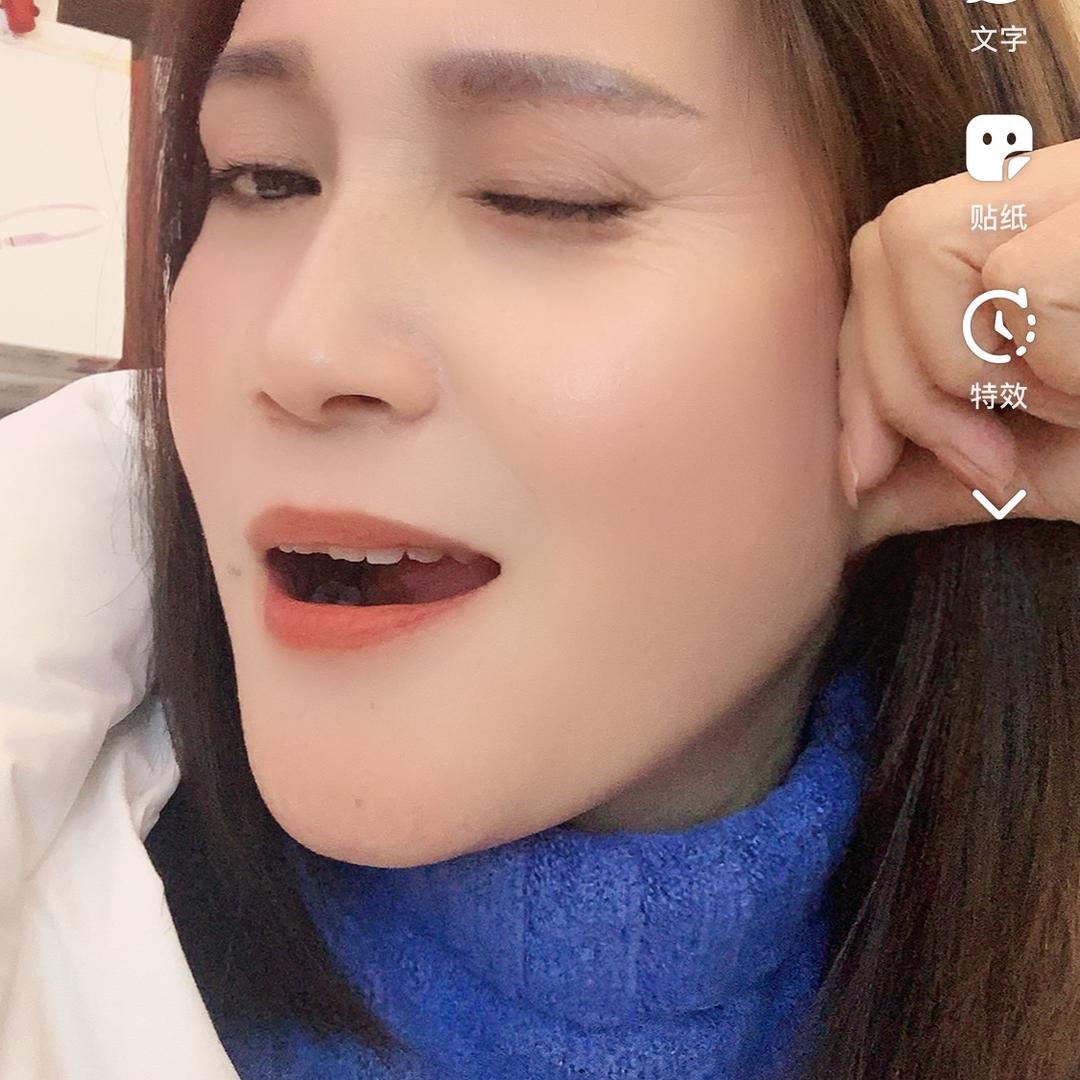1080x1080 pixels.
Task: Open the 文字 text tool
Action: 999,28
